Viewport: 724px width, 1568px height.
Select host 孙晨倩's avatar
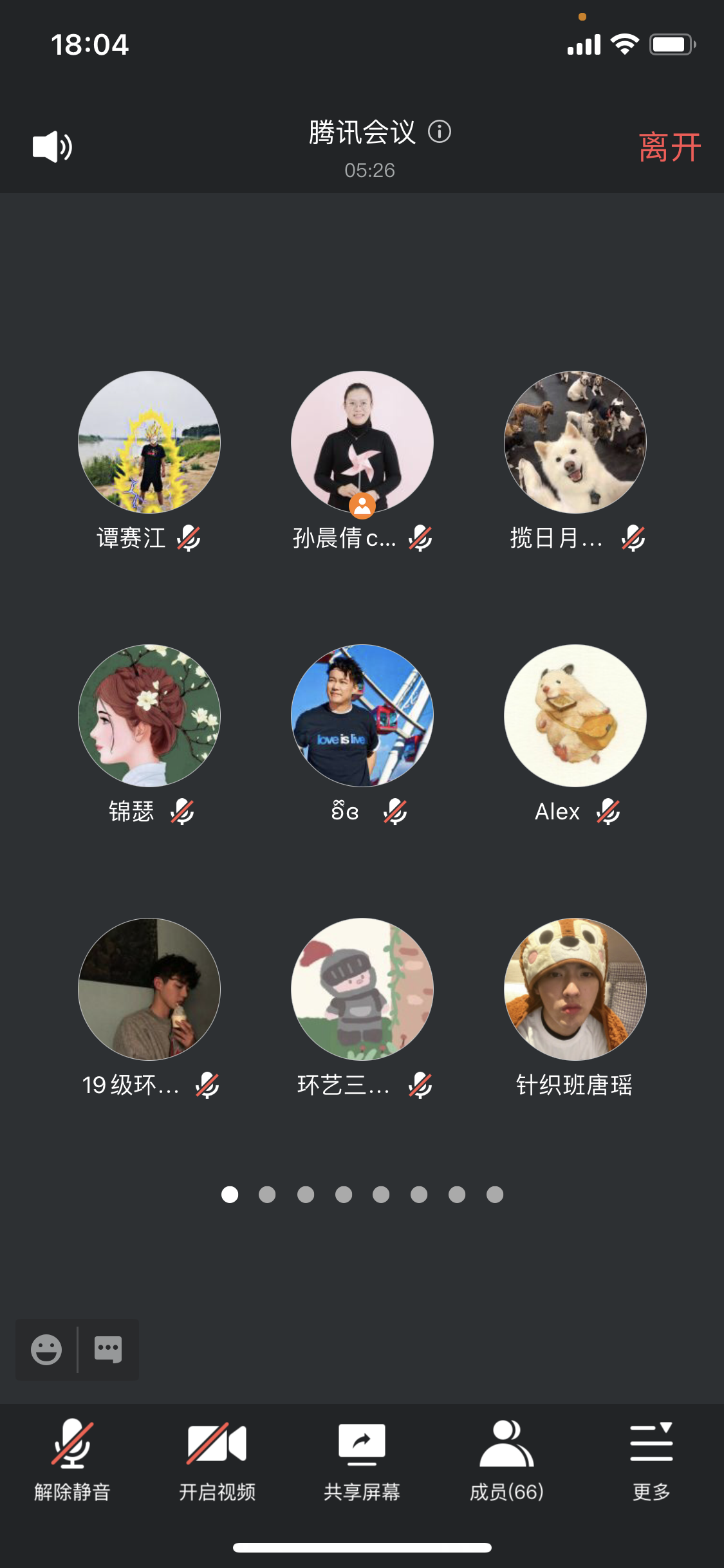pos(362,442)
